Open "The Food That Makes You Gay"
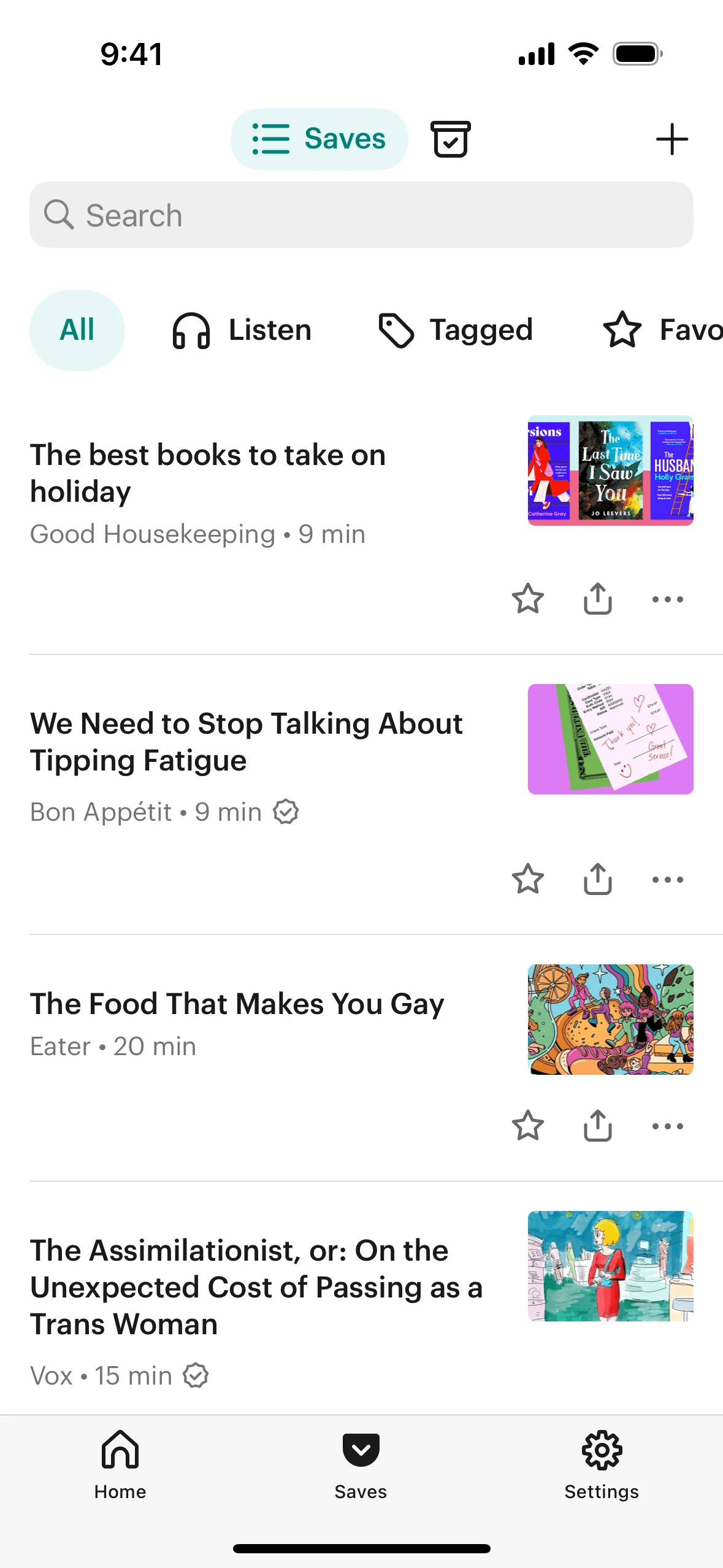The width and height of the screenshot is (723, 1568). 237,1004
